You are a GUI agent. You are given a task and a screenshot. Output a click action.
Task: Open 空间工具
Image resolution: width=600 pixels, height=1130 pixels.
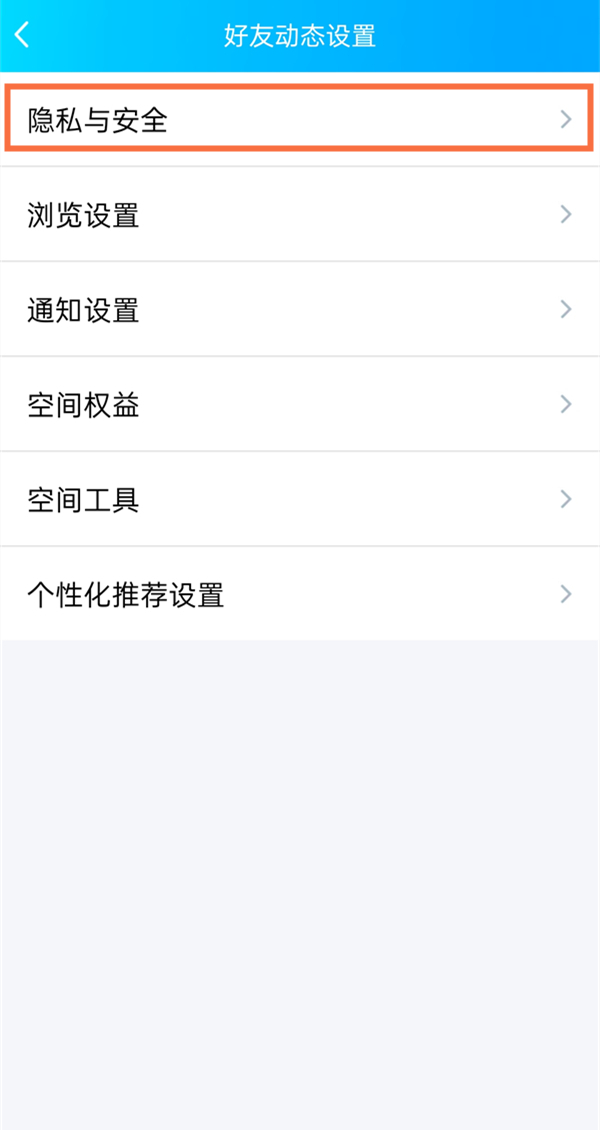pyautogui.click(x=299, y=499)
